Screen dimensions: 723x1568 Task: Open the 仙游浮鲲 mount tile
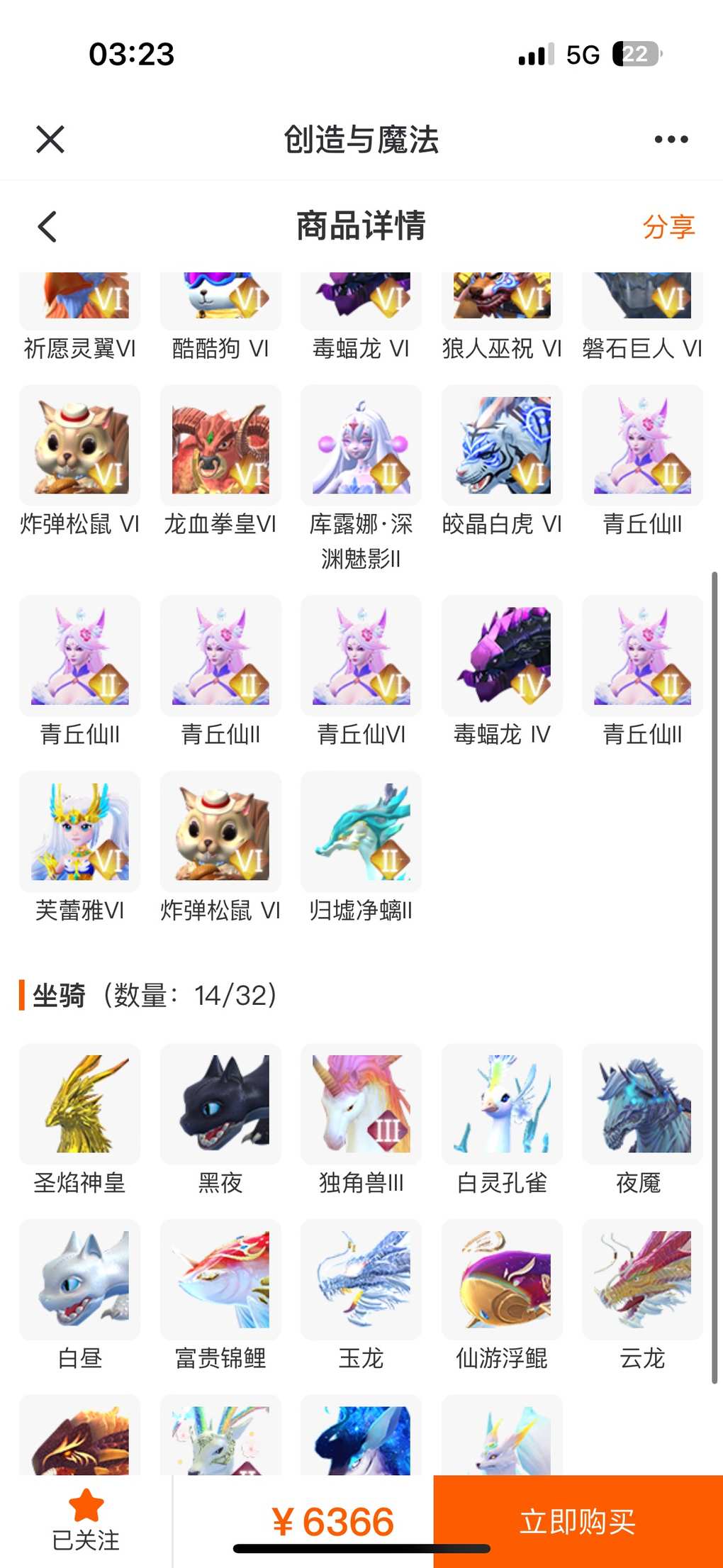pos(502,1280)
